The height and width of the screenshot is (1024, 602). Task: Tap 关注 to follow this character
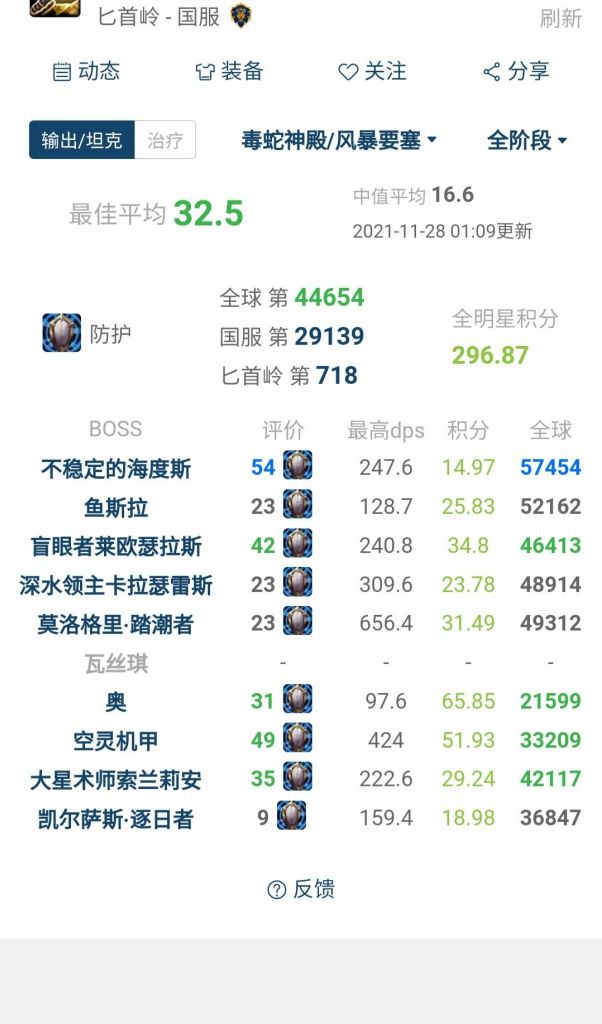[372, 71]
